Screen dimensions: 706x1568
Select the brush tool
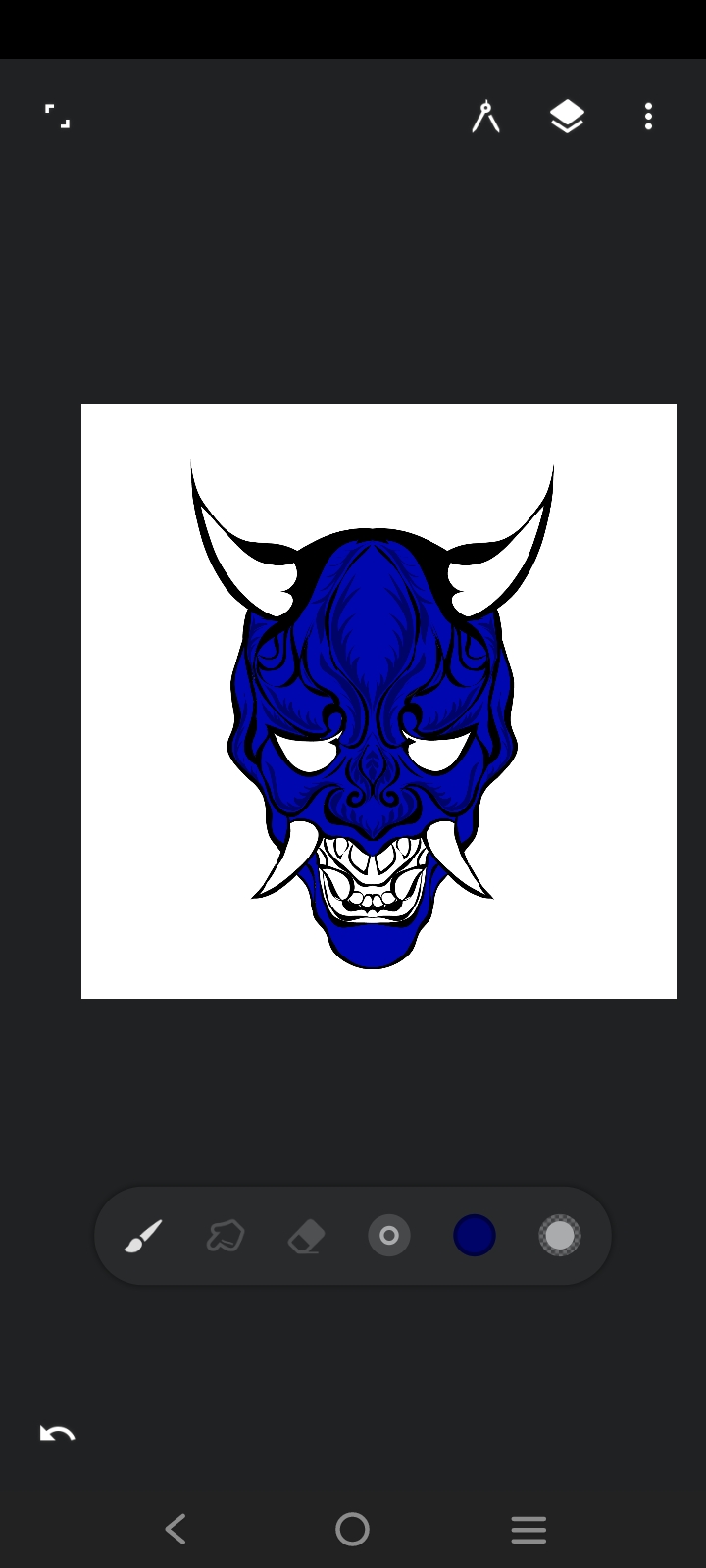(x=143, y=1236)
